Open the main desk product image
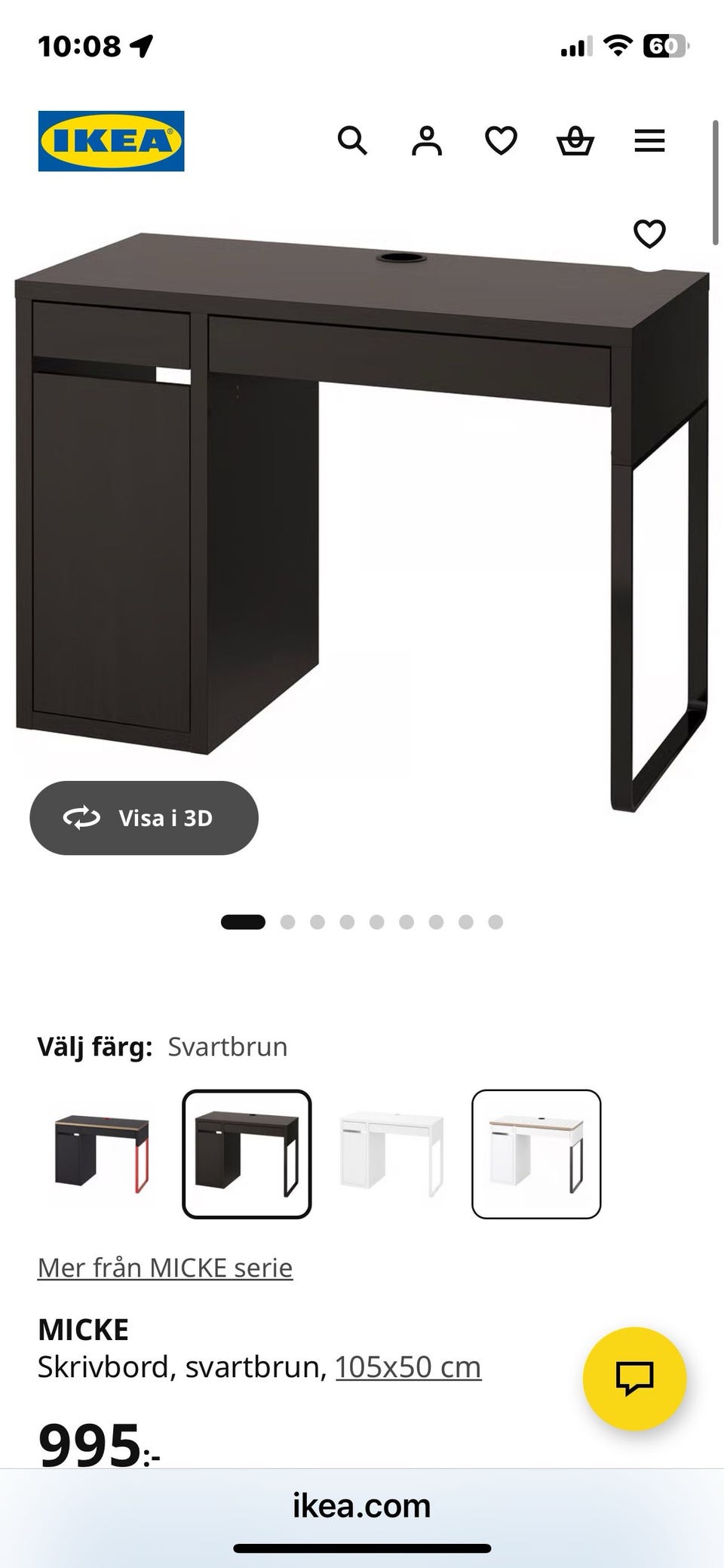This screenshot has height=1568, width=724. [x=362, y=521]
